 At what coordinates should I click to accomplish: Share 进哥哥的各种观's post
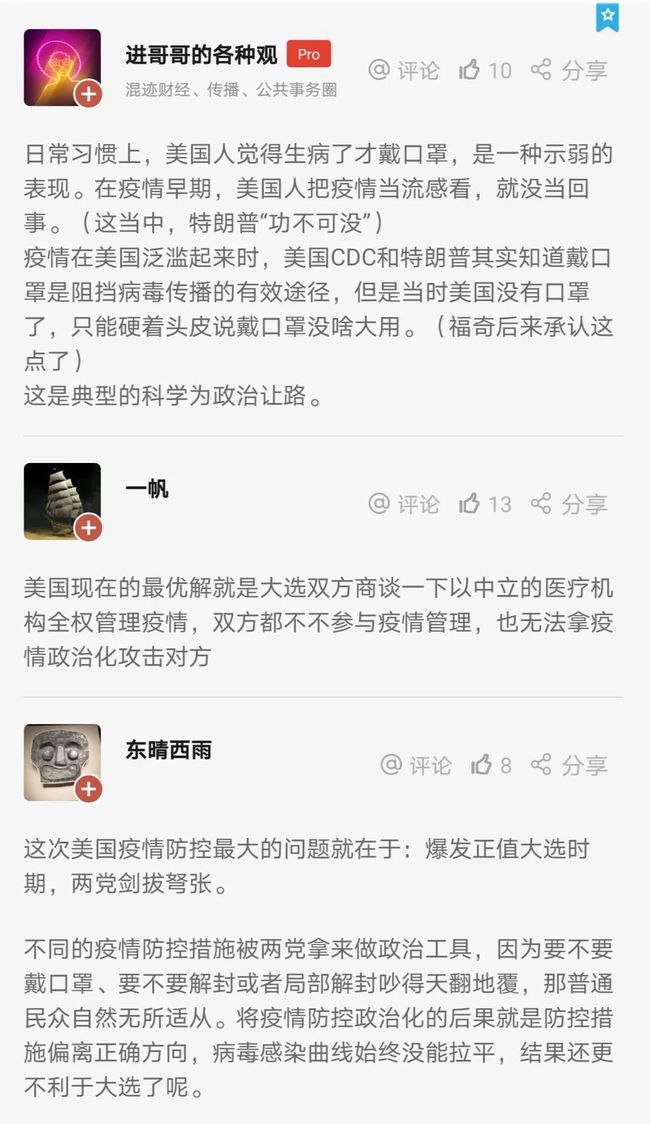click(x=569, y=70)
